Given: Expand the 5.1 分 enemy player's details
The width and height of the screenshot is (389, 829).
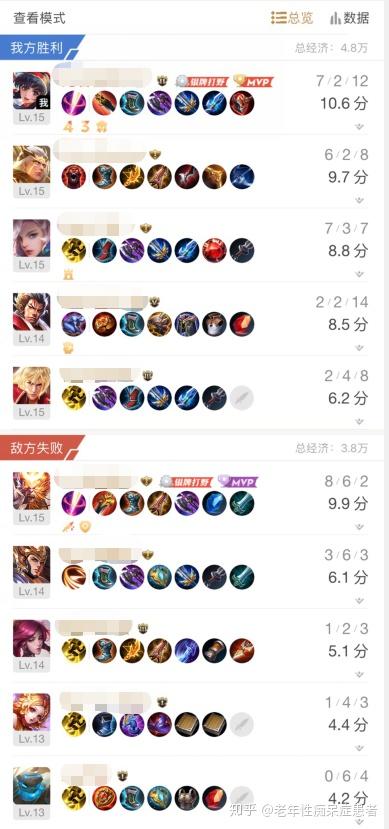Looking at the screenshot, I should 359,675.
